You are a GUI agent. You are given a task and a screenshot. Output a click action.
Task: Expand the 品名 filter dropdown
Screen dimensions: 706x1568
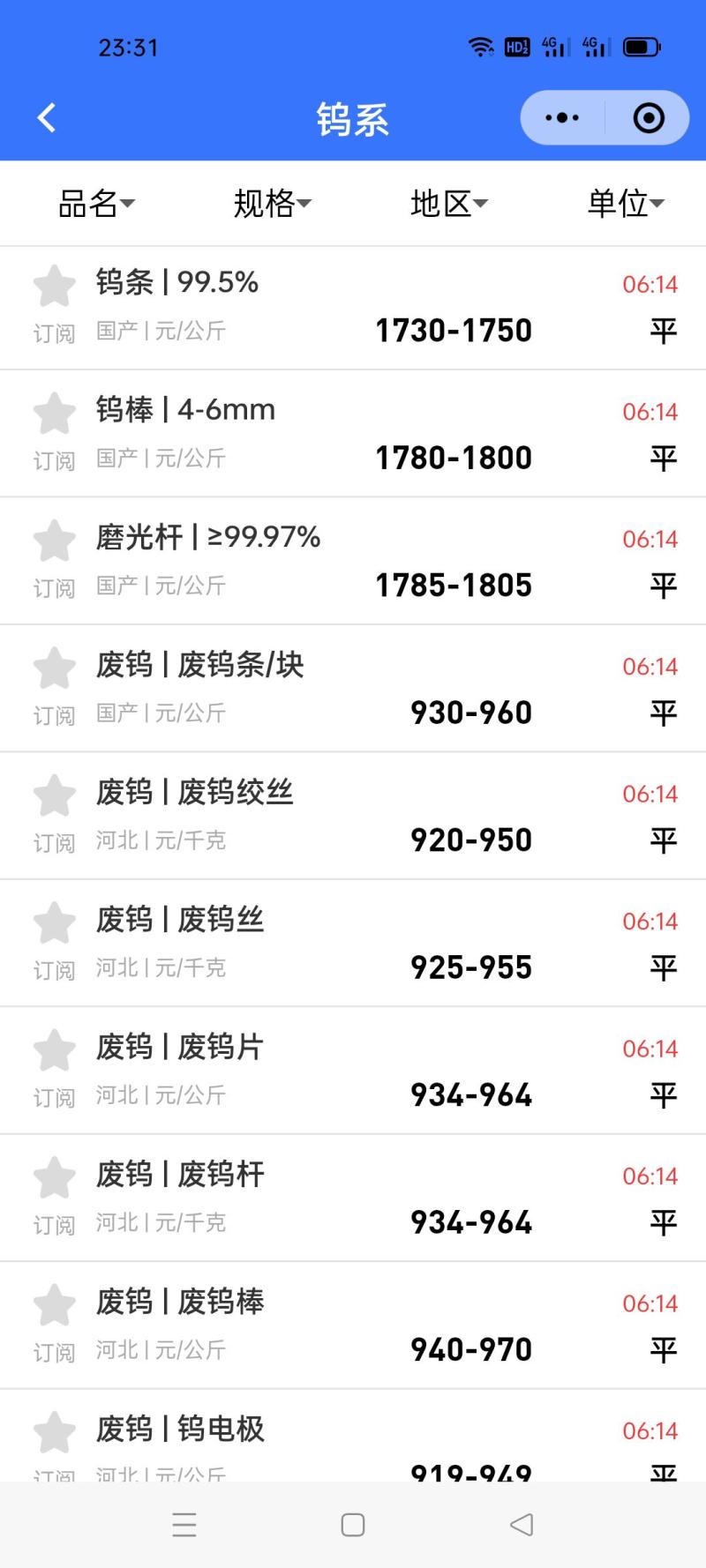pyautogui.click(x=96, y=204)
